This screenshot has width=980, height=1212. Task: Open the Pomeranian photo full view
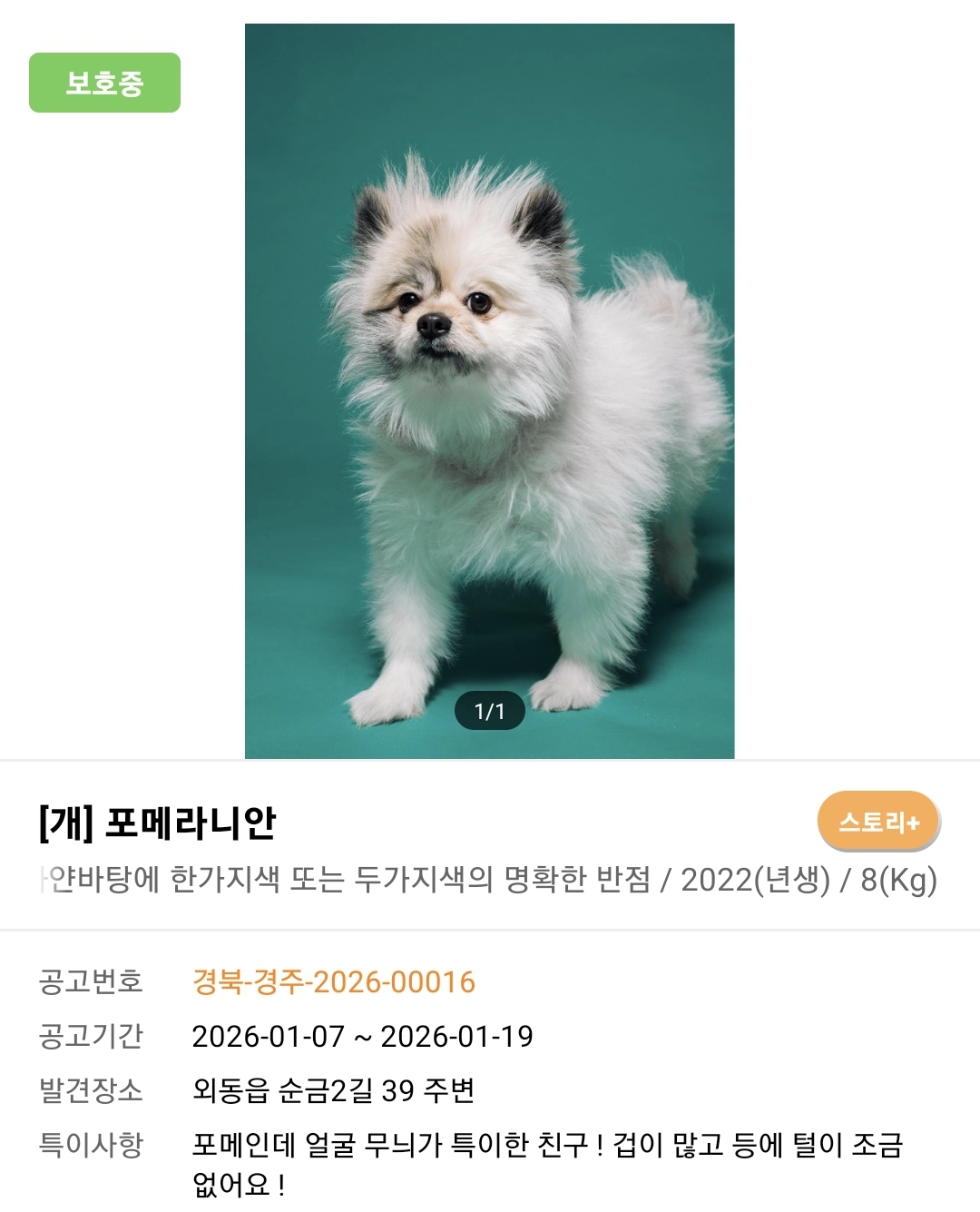[x=489, y=391]
